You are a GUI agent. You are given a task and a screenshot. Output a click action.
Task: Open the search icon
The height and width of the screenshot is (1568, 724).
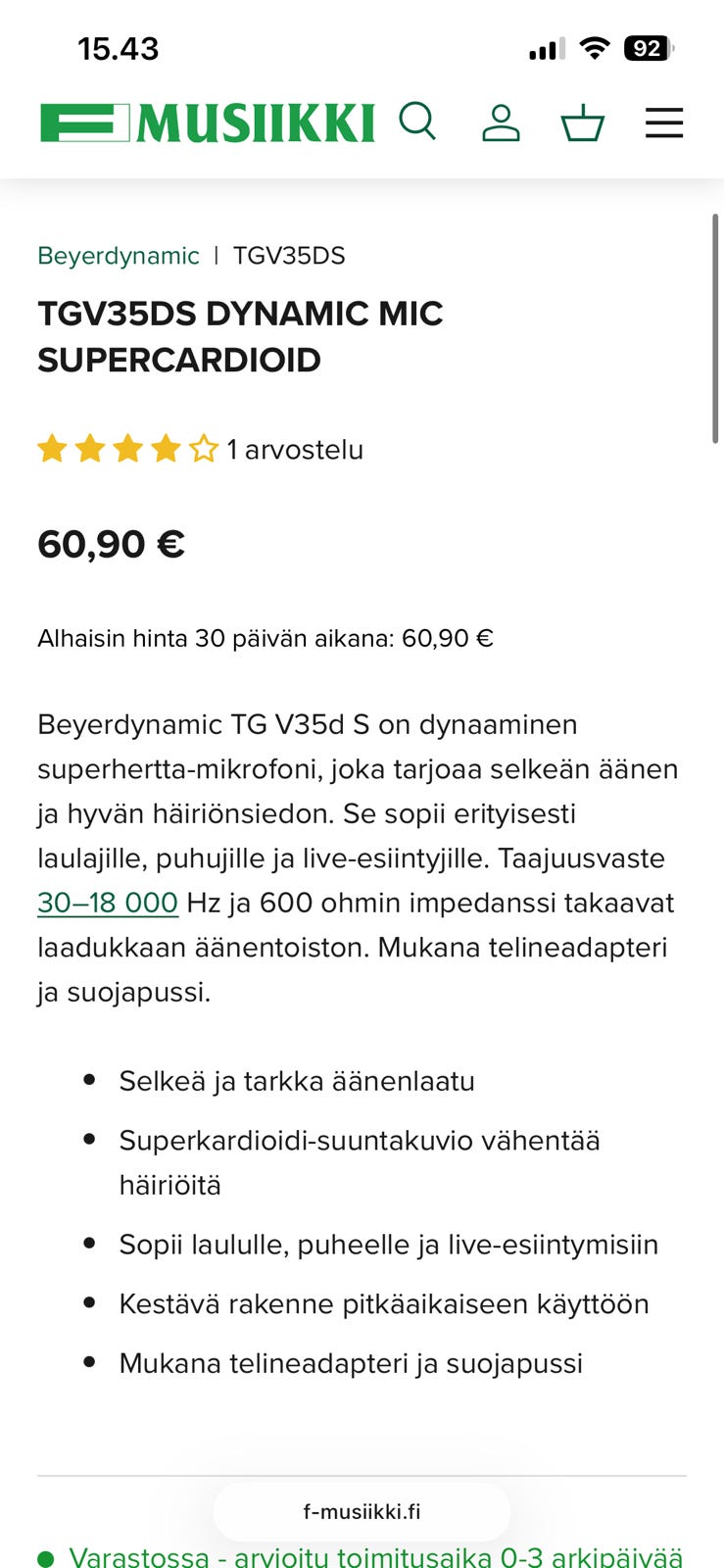[x=418, y=122]
